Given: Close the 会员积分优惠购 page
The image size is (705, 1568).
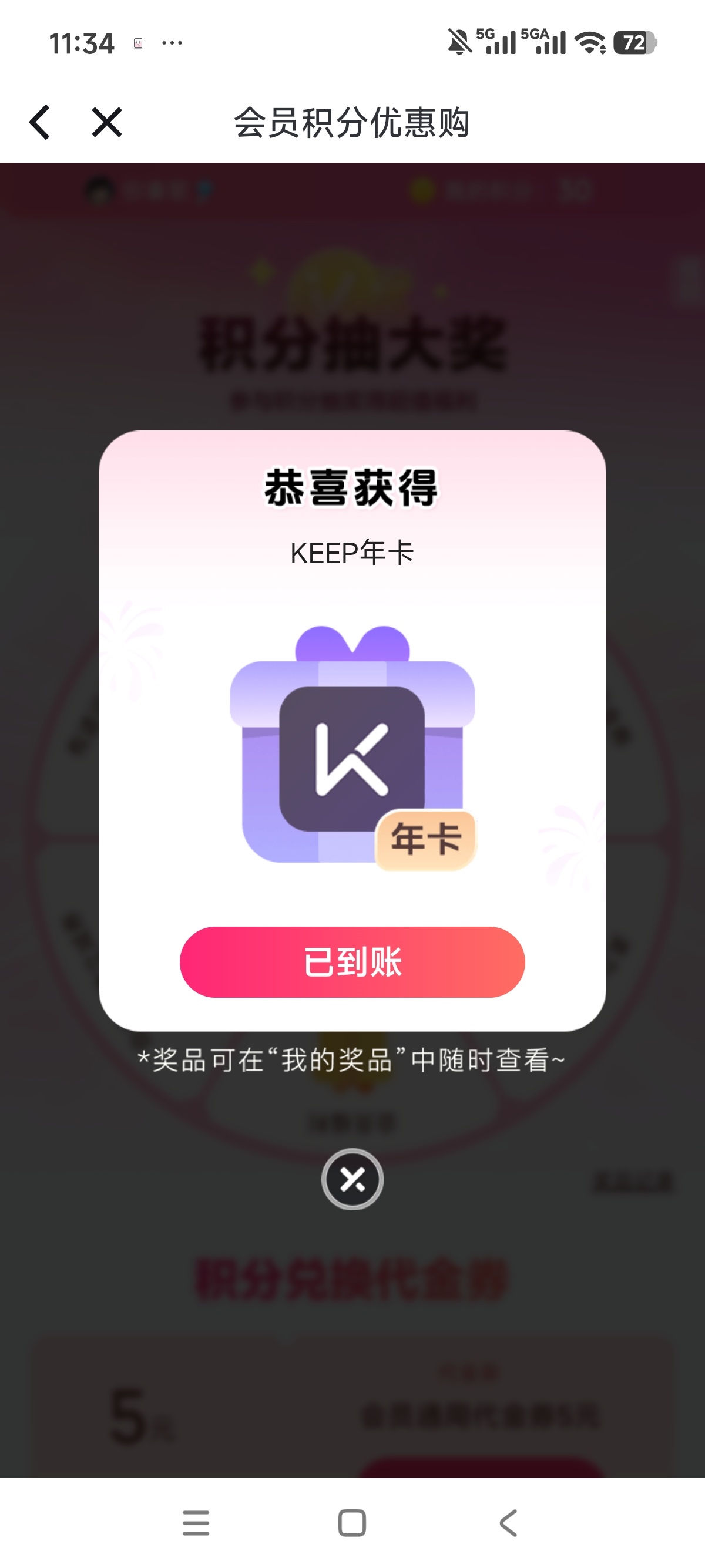Looking at the screenshot, I should (x=106, y=122).
